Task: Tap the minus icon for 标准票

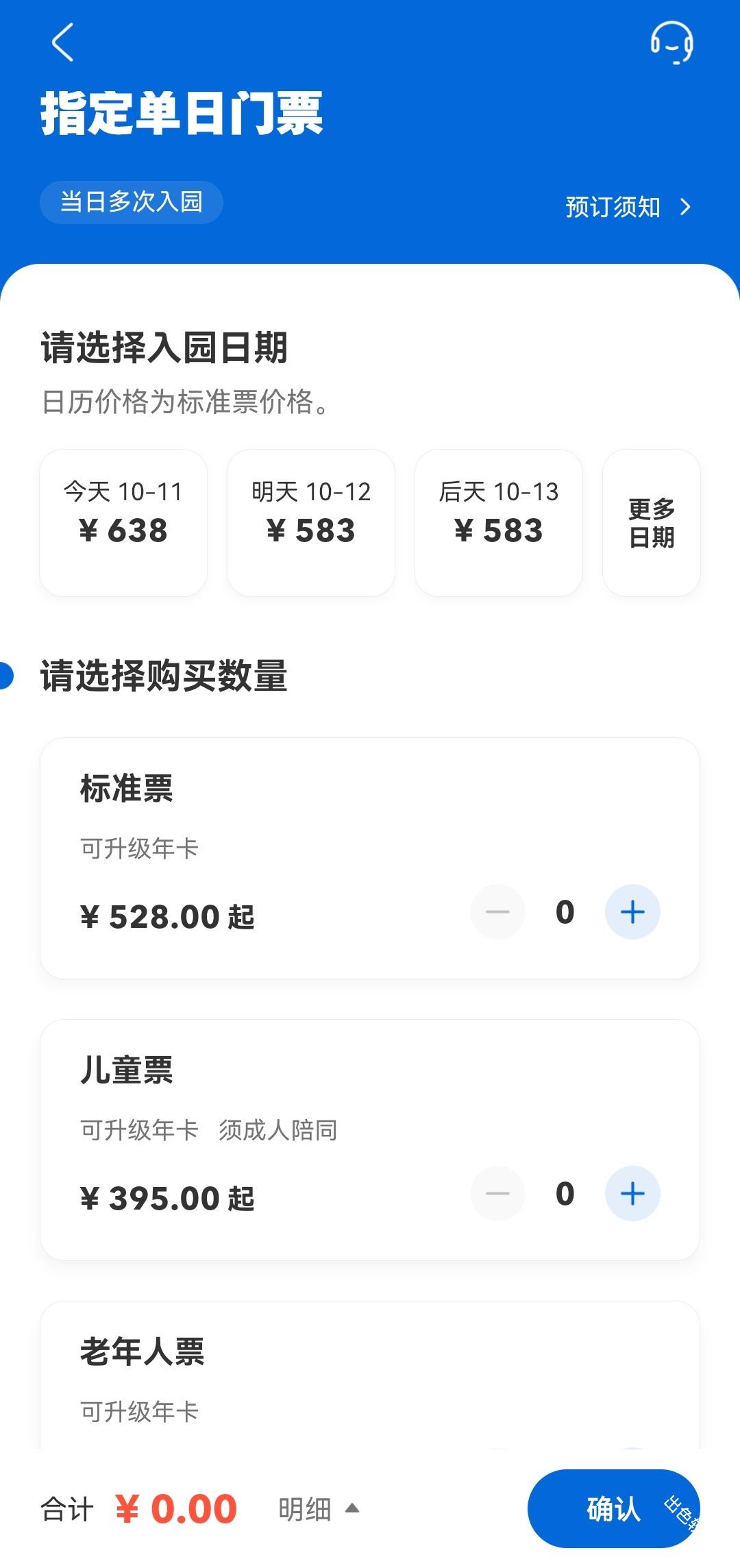Action: 497,911
